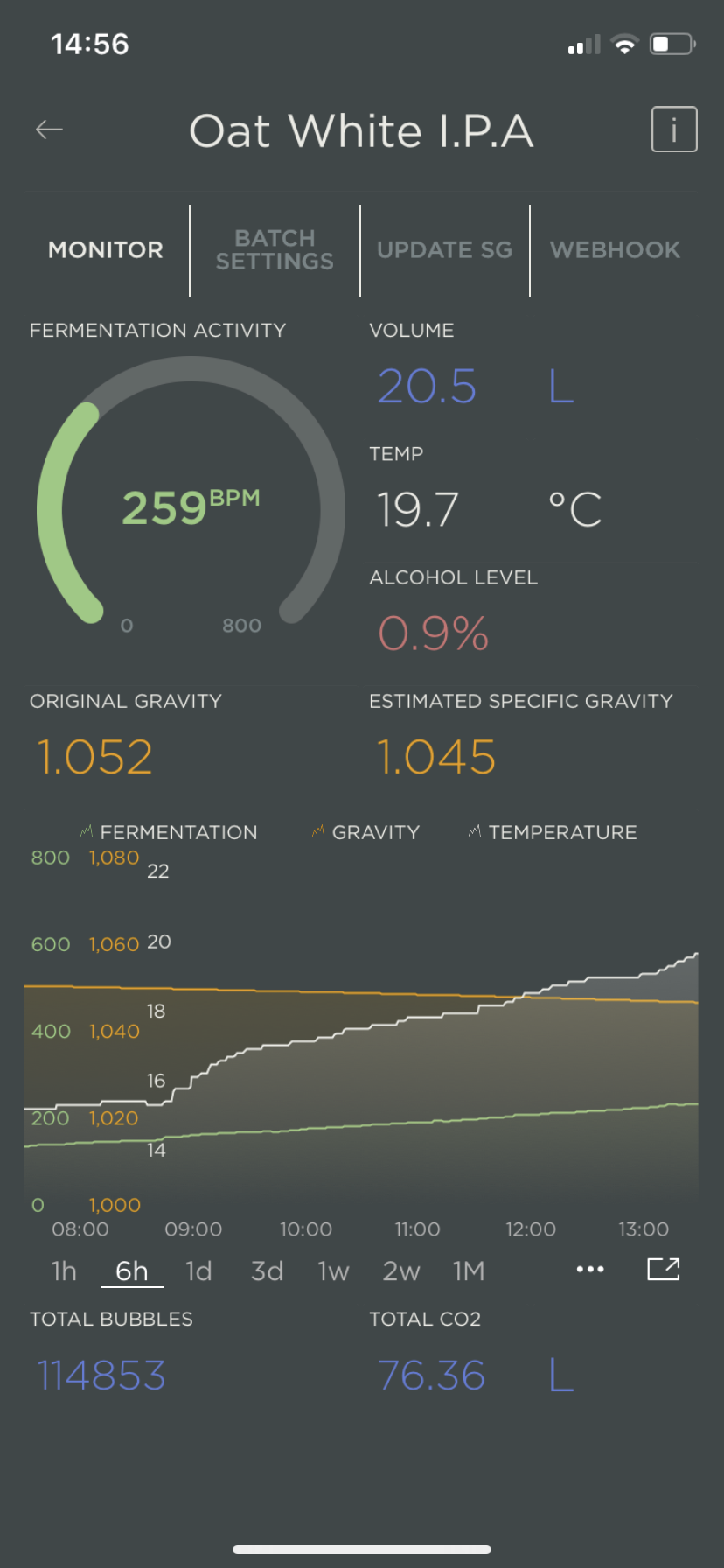The height and width of the screenshot is (1568, 724).
Task: Switch to the Update SG tab
Action: [444, 250]
